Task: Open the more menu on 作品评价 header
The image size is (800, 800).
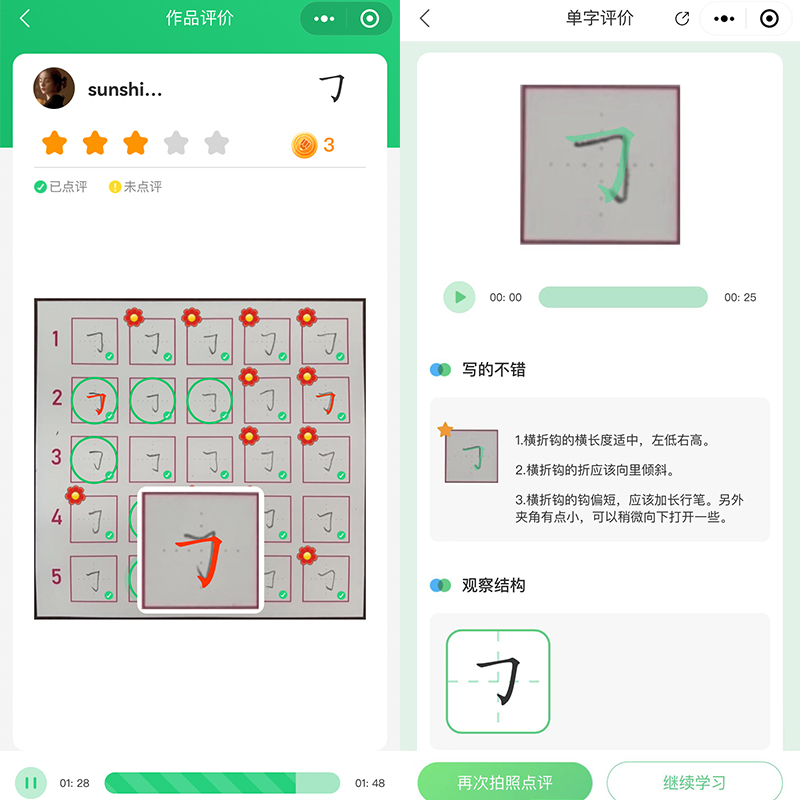Action: 323,18
